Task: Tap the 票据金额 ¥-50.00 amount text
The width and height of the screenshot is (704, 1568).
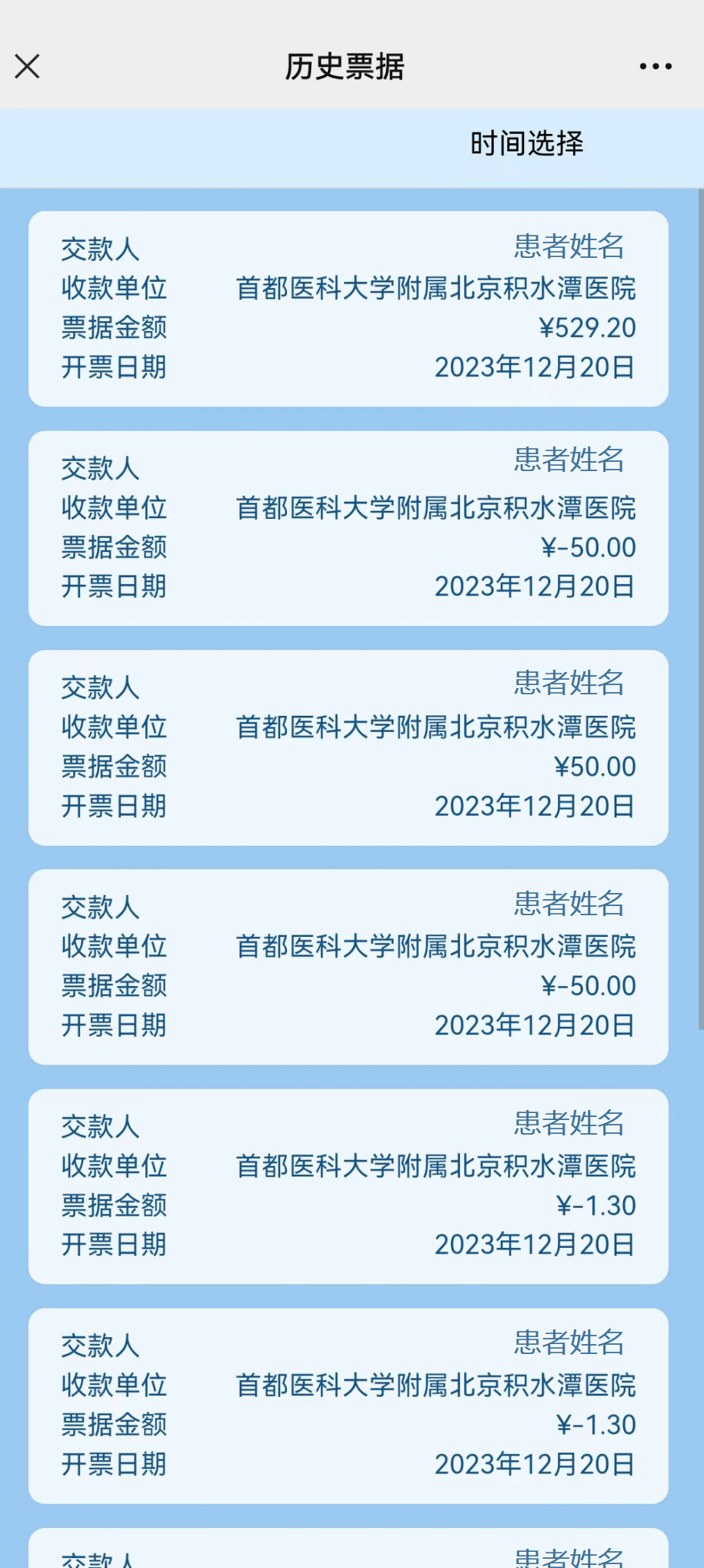Action: (588, 547)
